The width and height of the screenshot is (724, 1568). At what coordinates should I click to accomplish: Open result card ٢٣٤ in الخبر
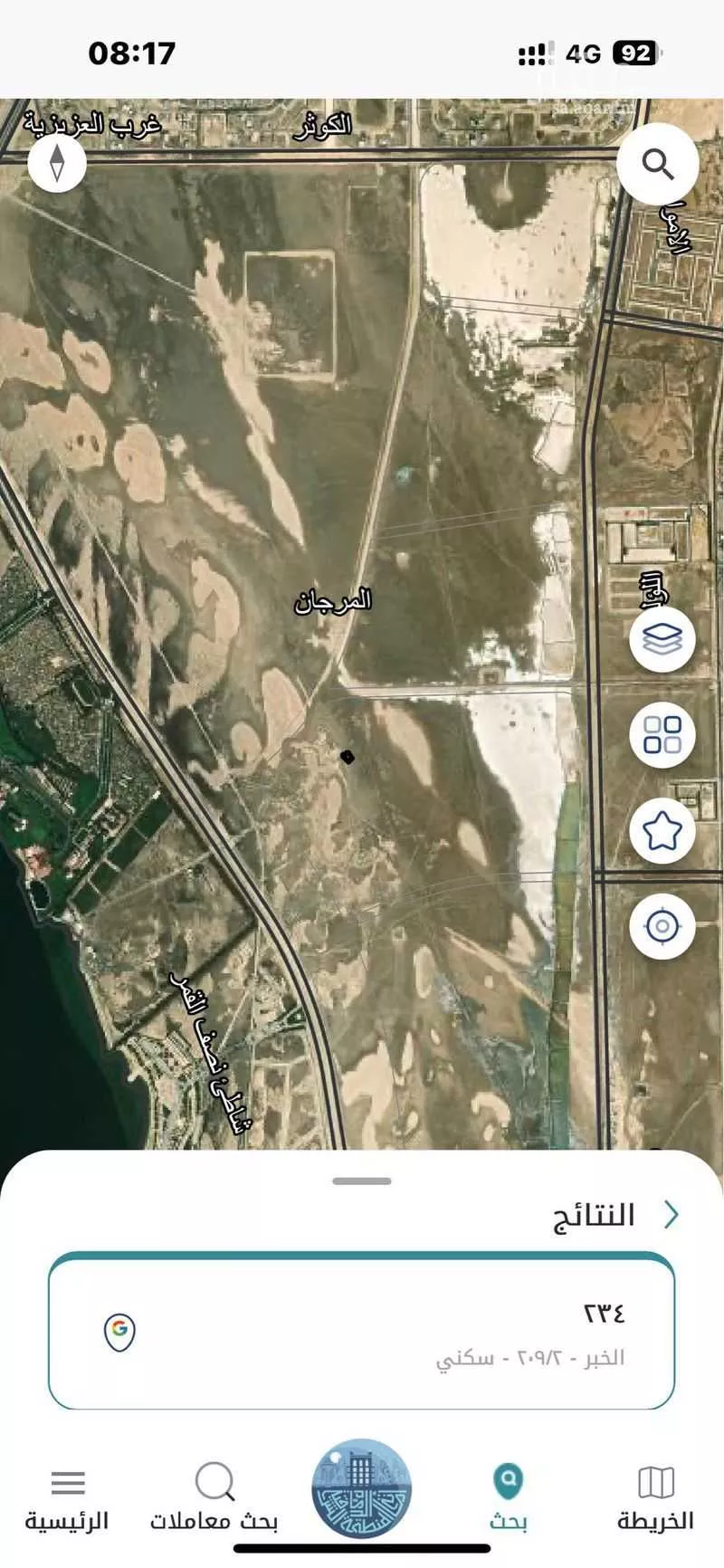(x=362, y=1333)
